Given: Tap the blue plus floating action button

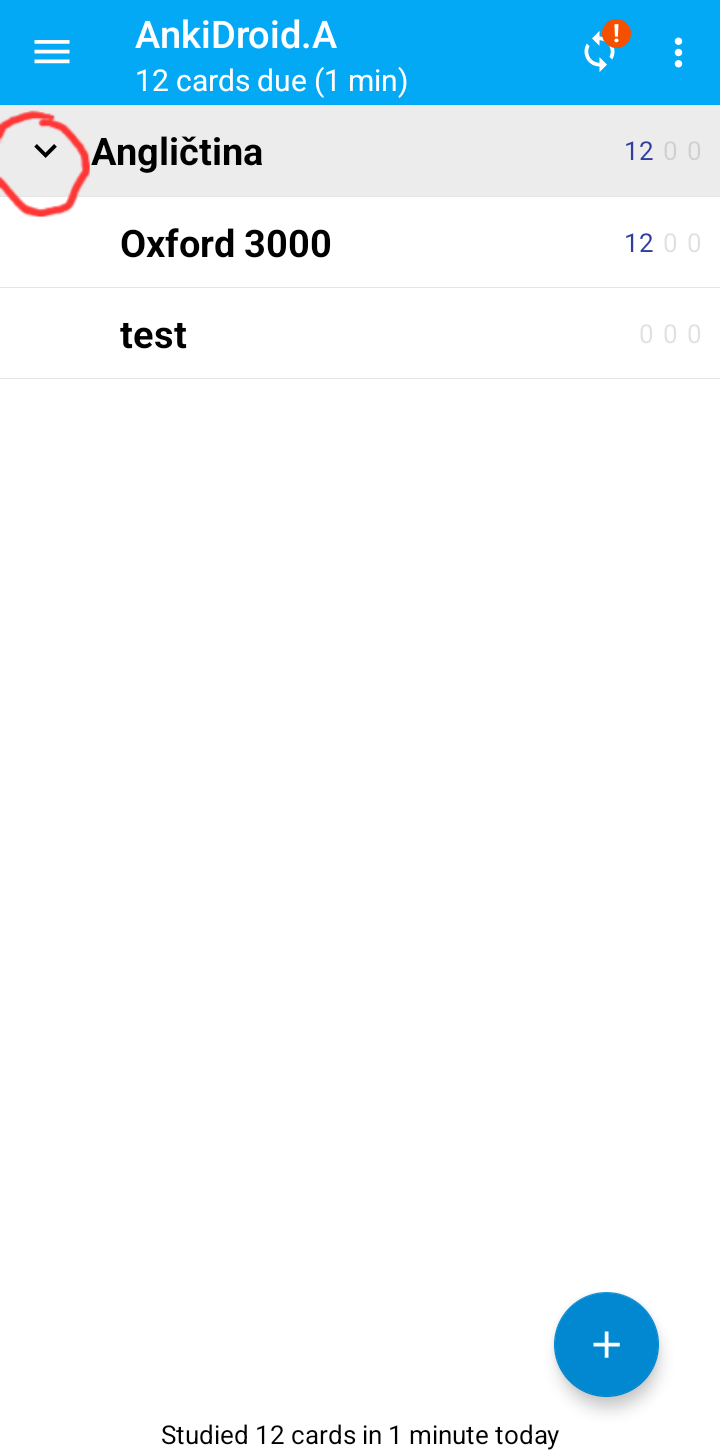Looking at the screenshot, I should 606,1344.
